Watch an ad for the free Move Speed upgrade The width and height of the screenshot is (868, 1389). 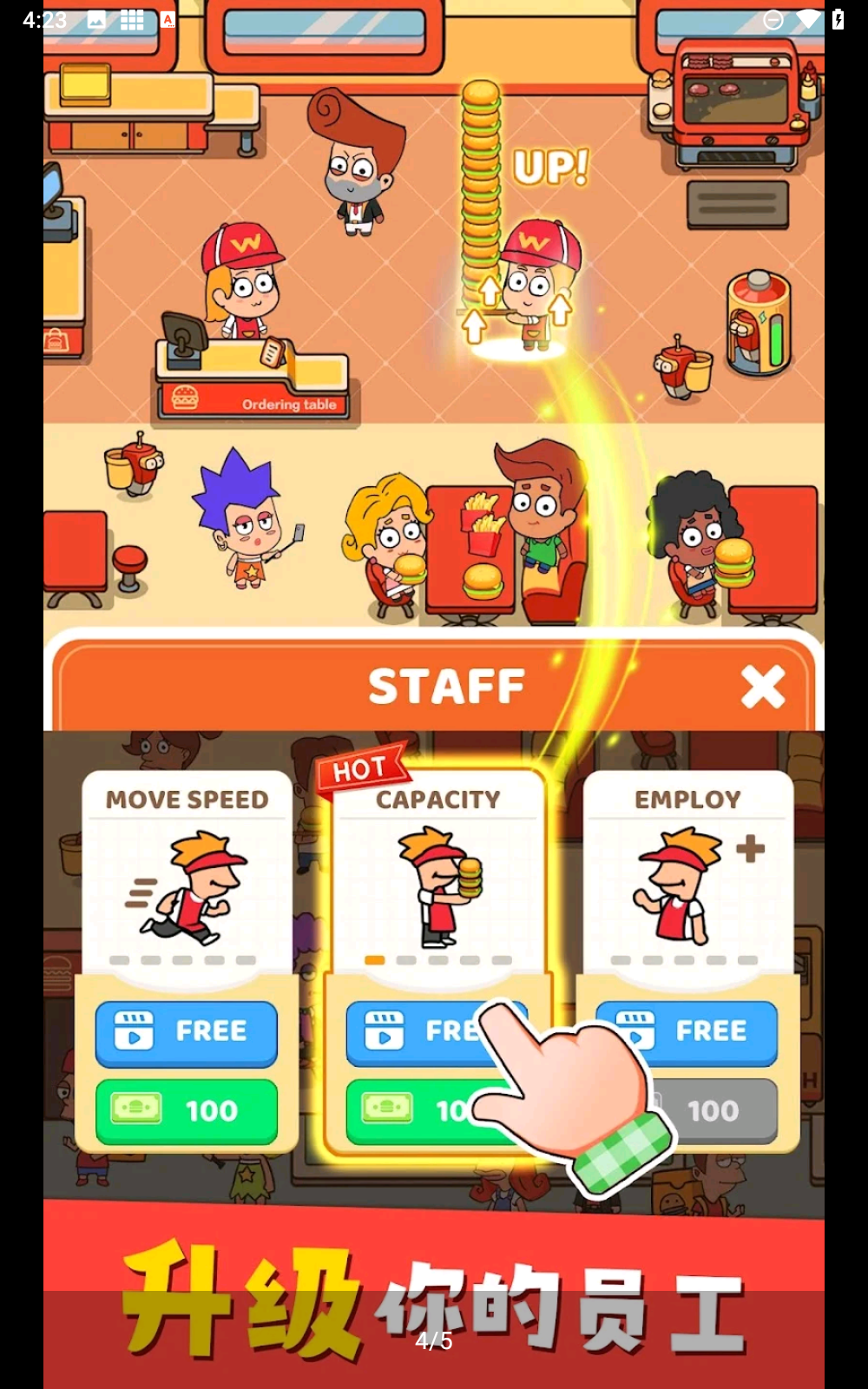187,1030
